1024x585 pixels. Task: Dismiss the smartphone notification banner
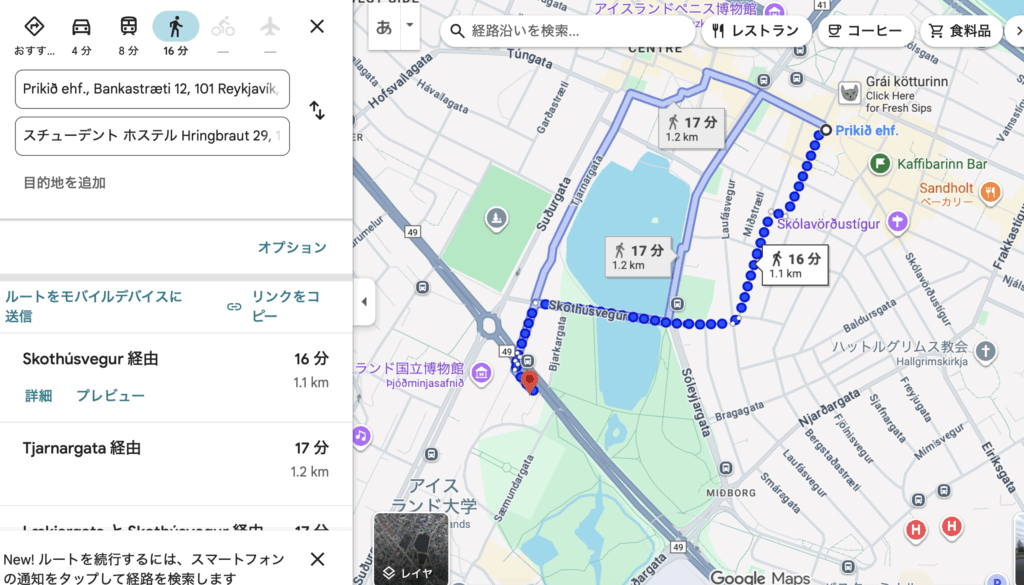317,560
